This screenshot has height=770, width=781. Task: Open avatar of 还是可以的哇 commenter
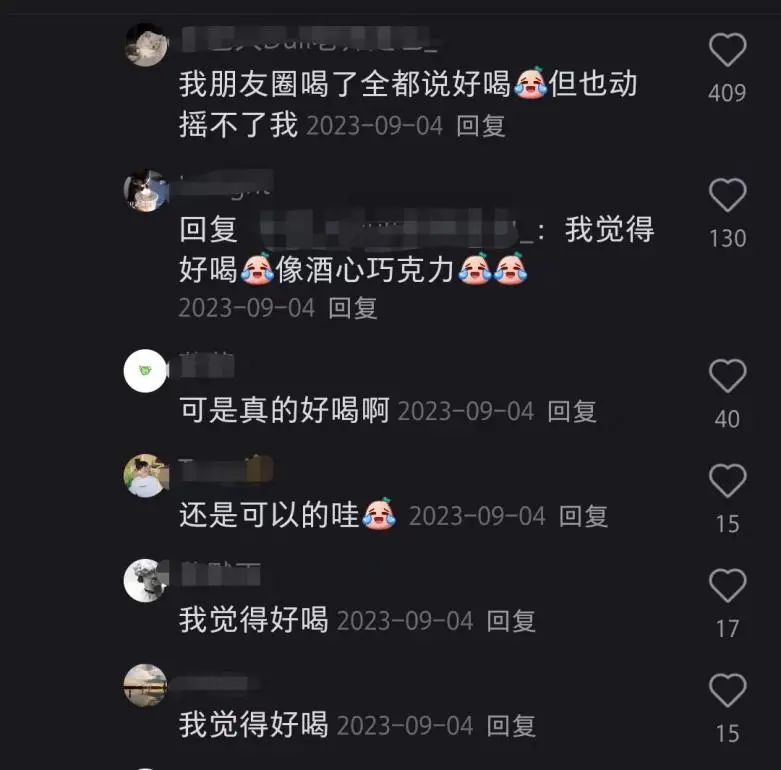[x=145, y=476]
